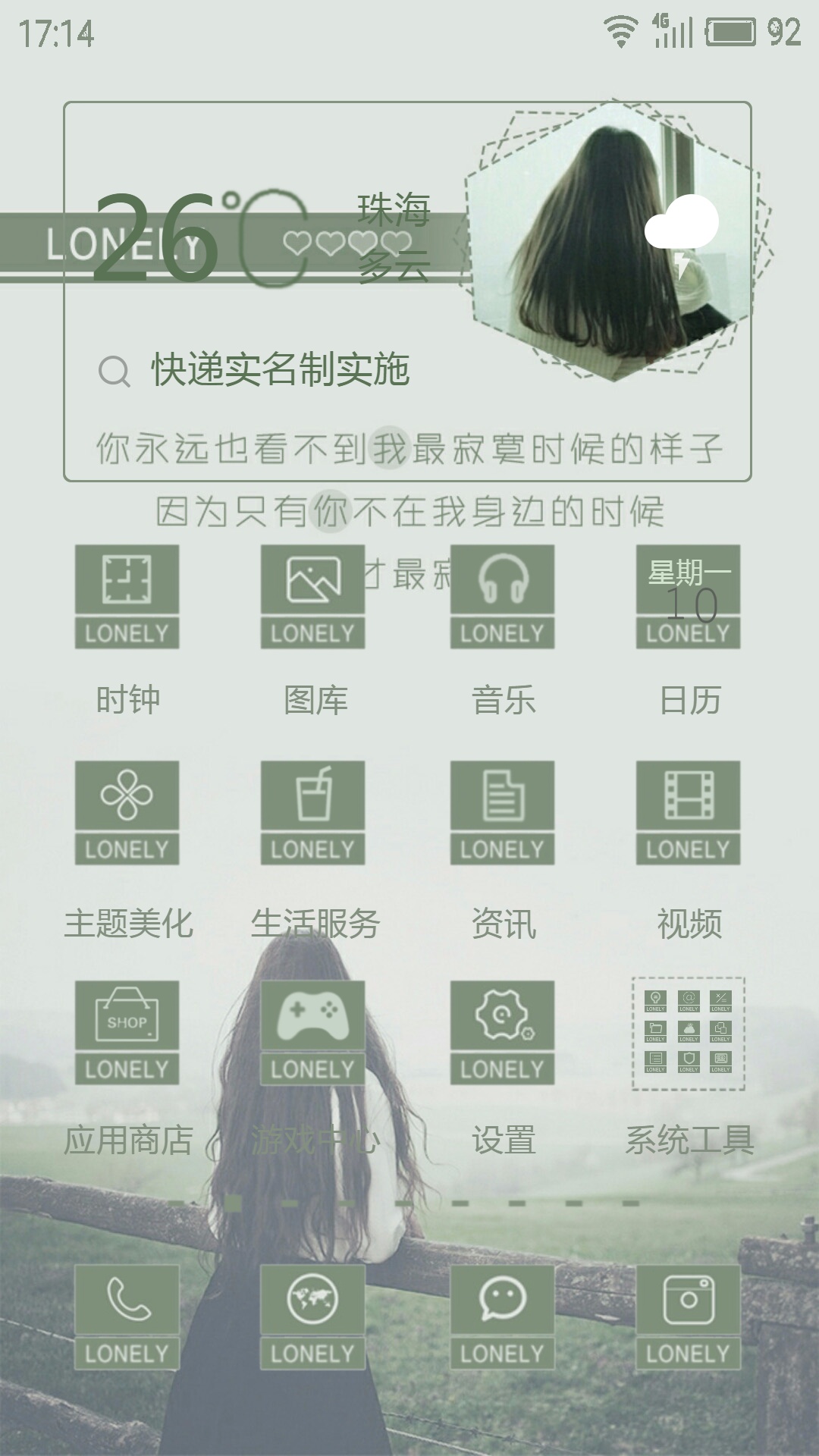
Task: Launch the browser from the dock
Action: coord(312,1317)
